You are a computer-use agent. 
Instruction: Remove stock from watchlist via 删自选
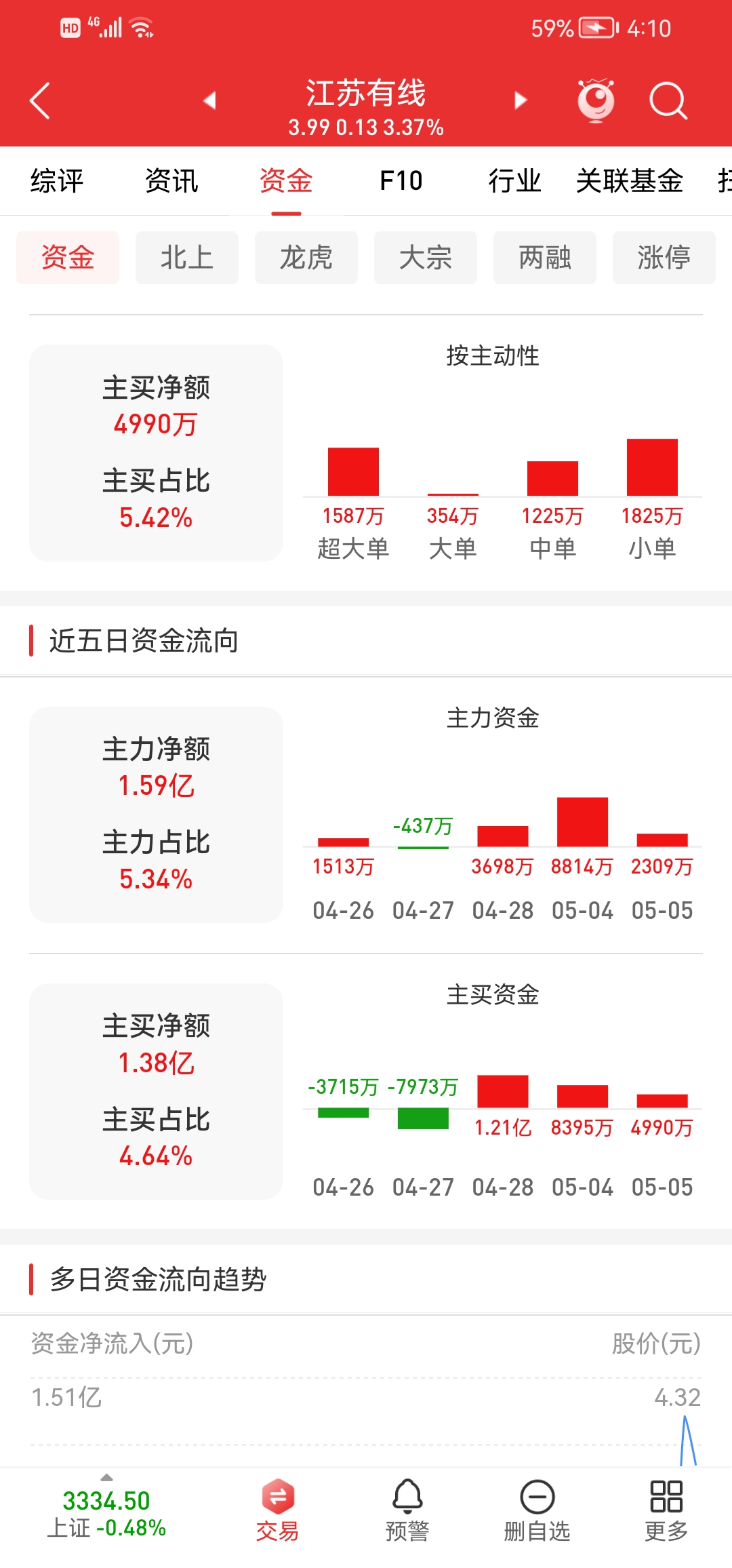(537, 1510)
